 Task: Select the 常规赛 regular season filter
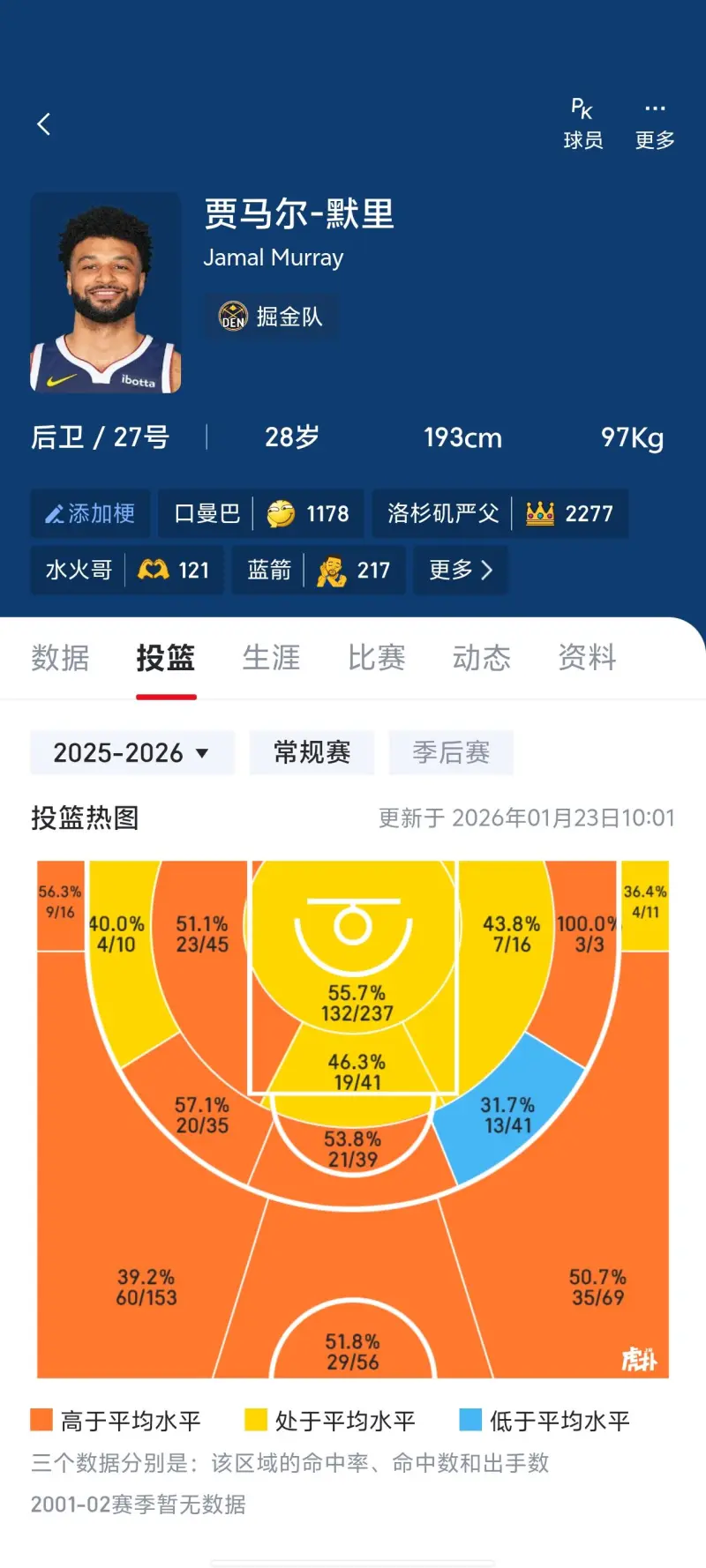click(311, 752)
